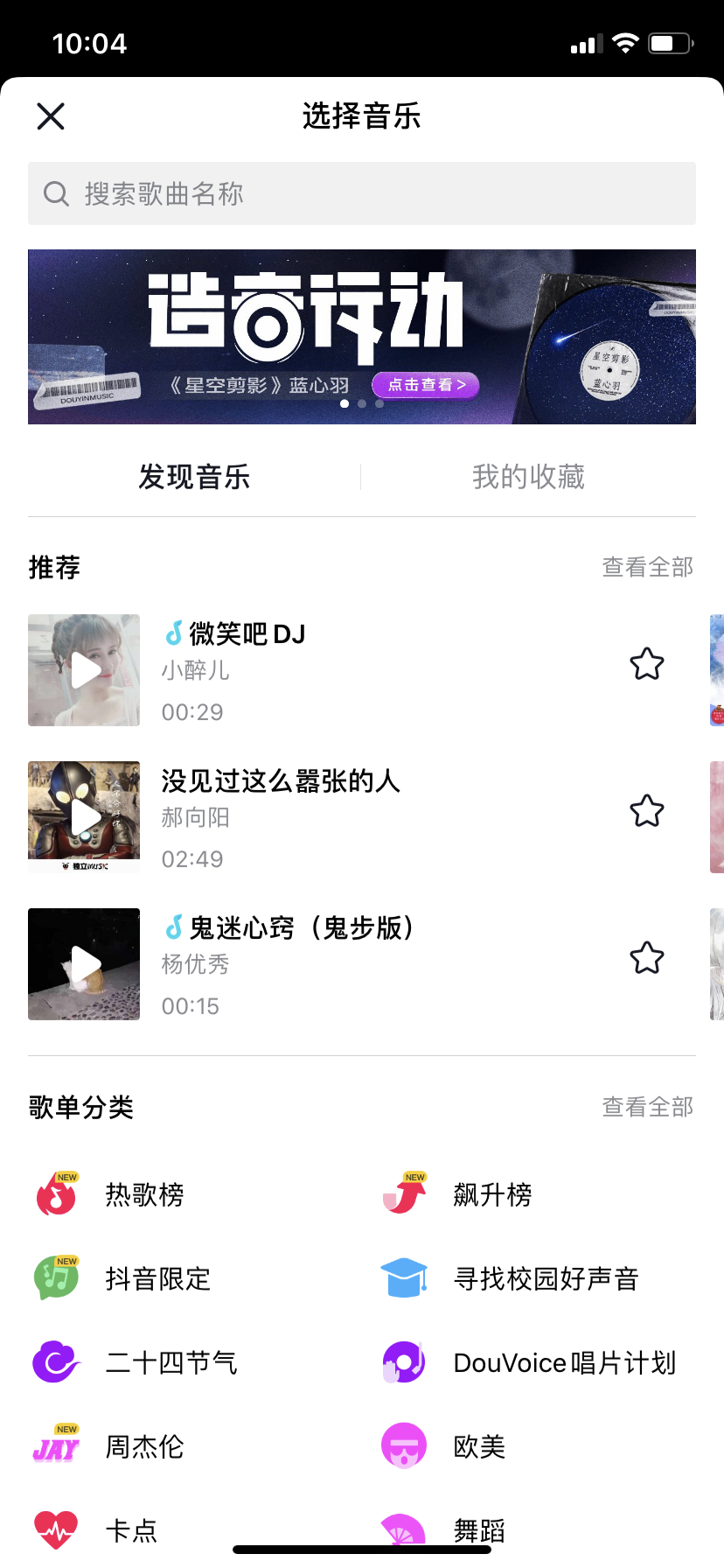The width and height of the screenshot is (724, 1568).
Task: Favorite the song 微笑吧 DJ
Action: [647, 664]
